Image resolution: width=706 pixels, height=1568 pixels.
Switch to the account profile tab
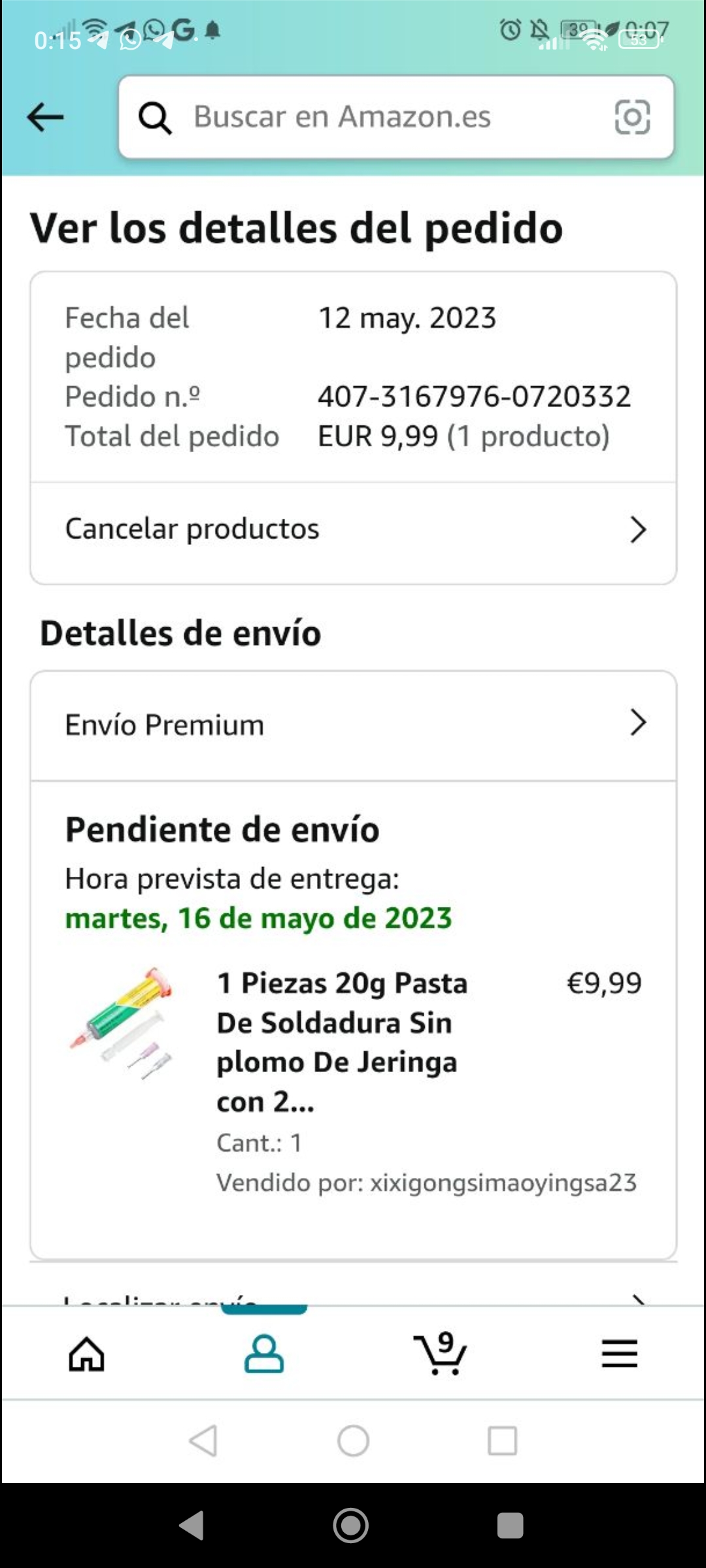point(264,1354)
